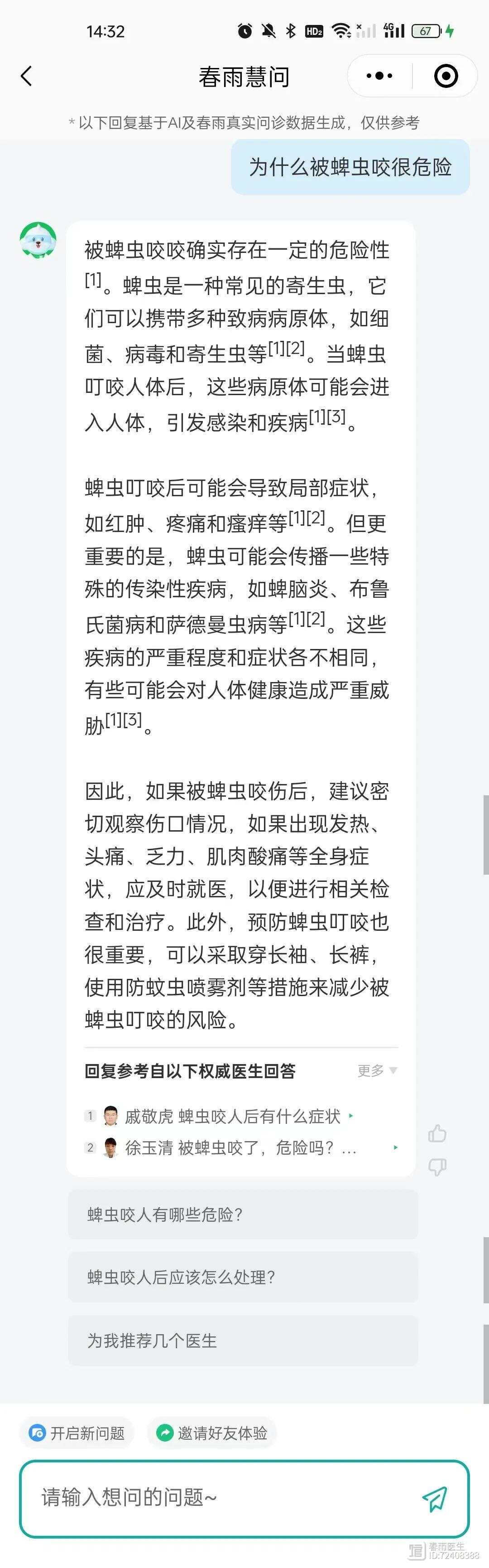Expand 更多 reference answers
The image size is (489, 1568).
(x=377, y=1070)
